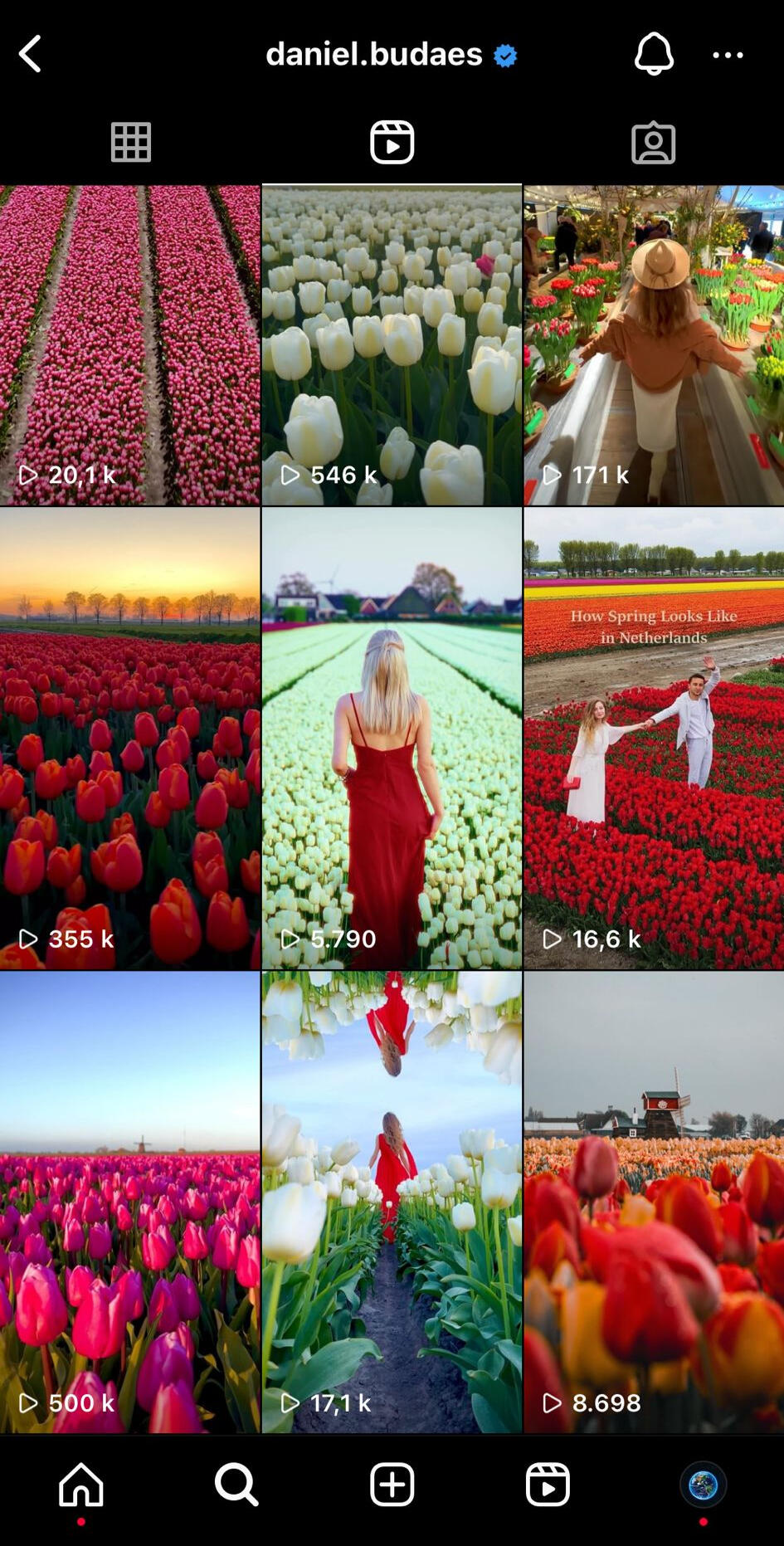The image size is (784, 1546).
Task: Open the reel with 17,1 k views
Action: tap(392, 1202)
